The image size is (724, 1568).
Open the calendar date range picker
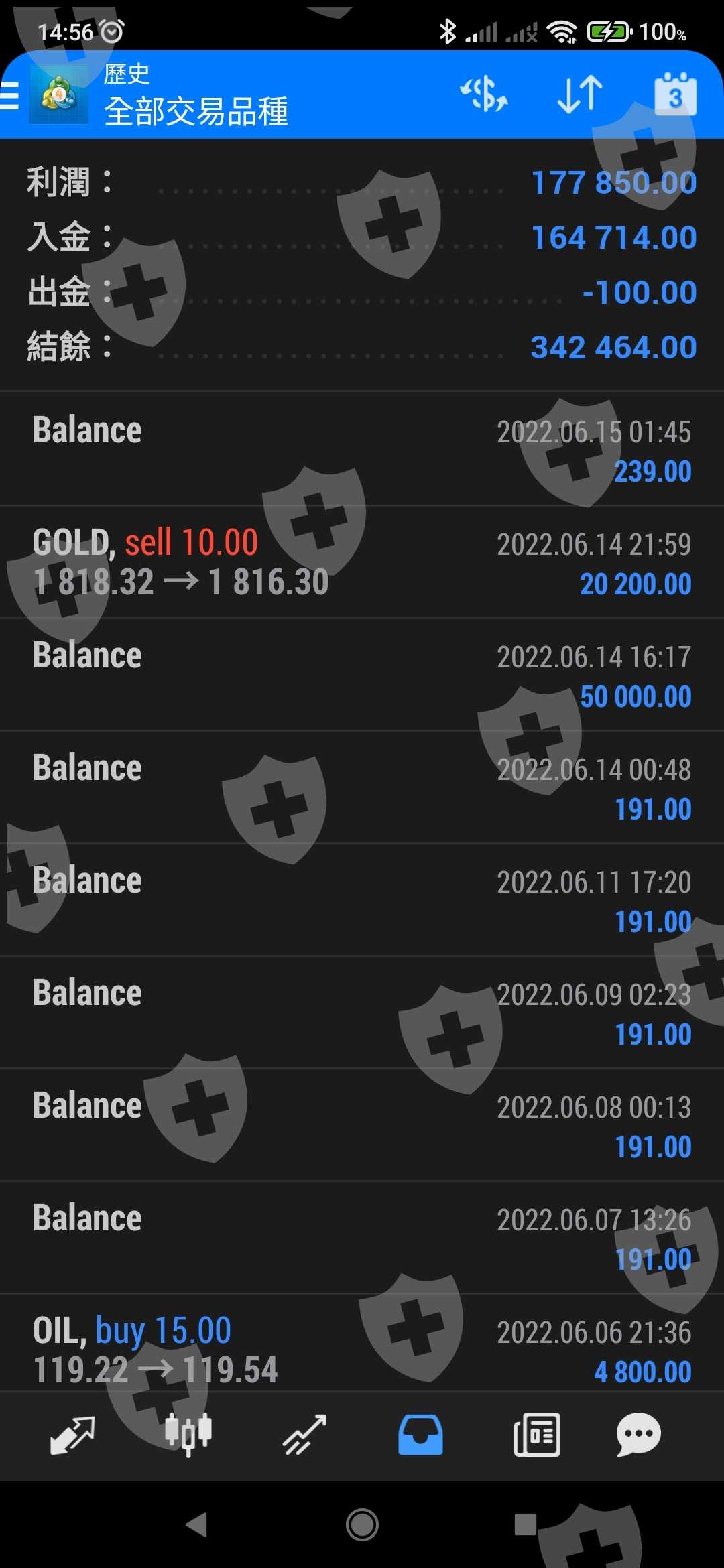[675, 94]
